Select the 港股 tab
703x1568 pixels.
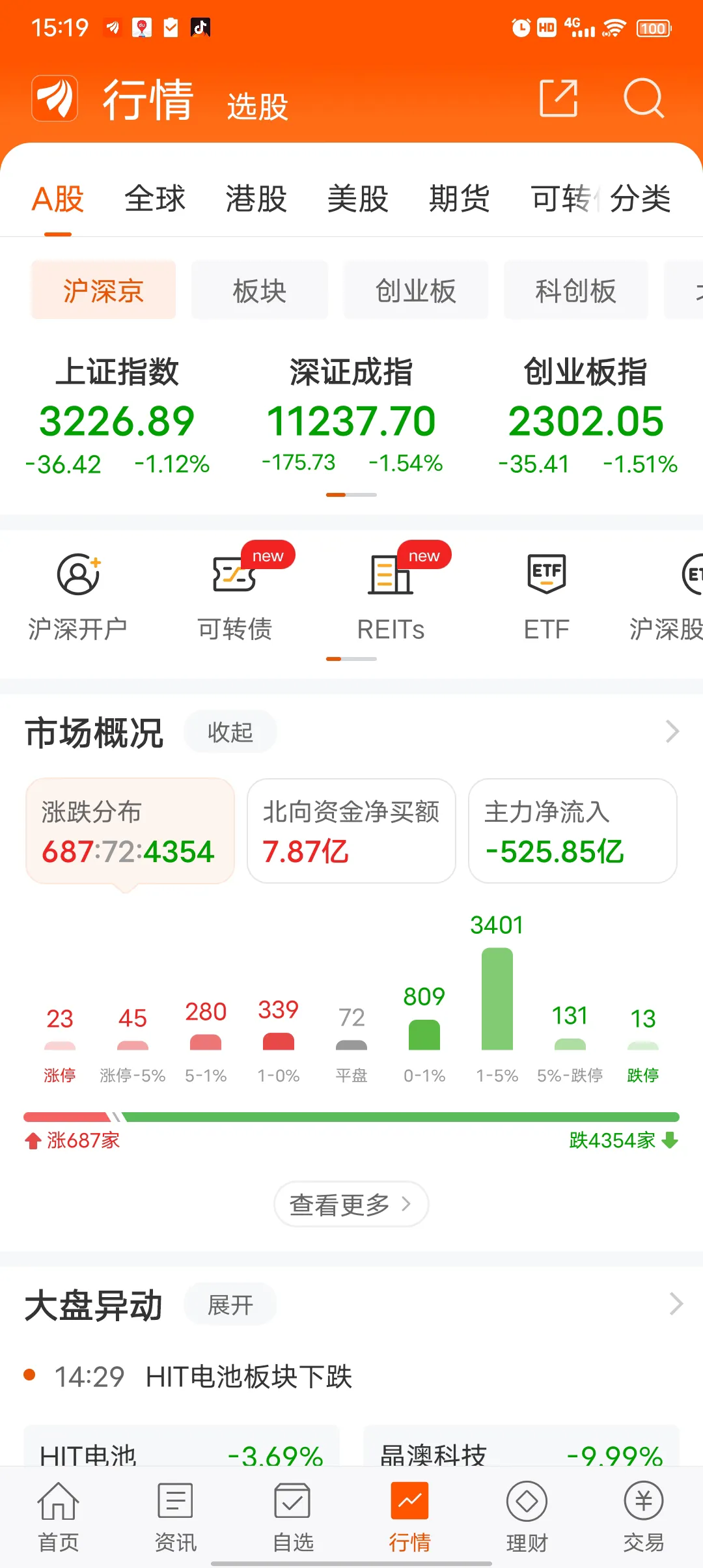[x=256, y=199]
